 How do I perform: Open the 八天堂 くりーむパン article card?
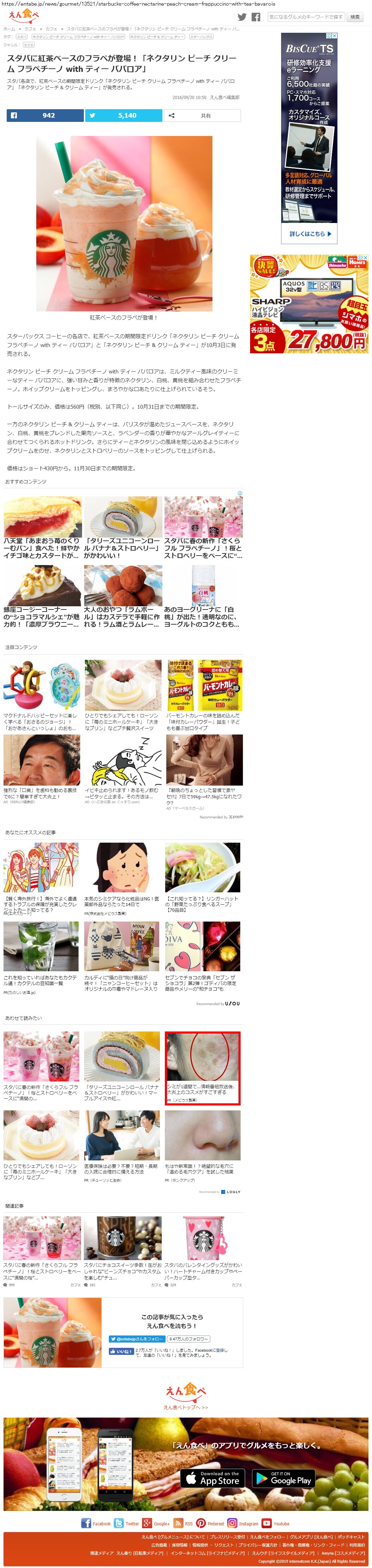(x=42, y=527)
